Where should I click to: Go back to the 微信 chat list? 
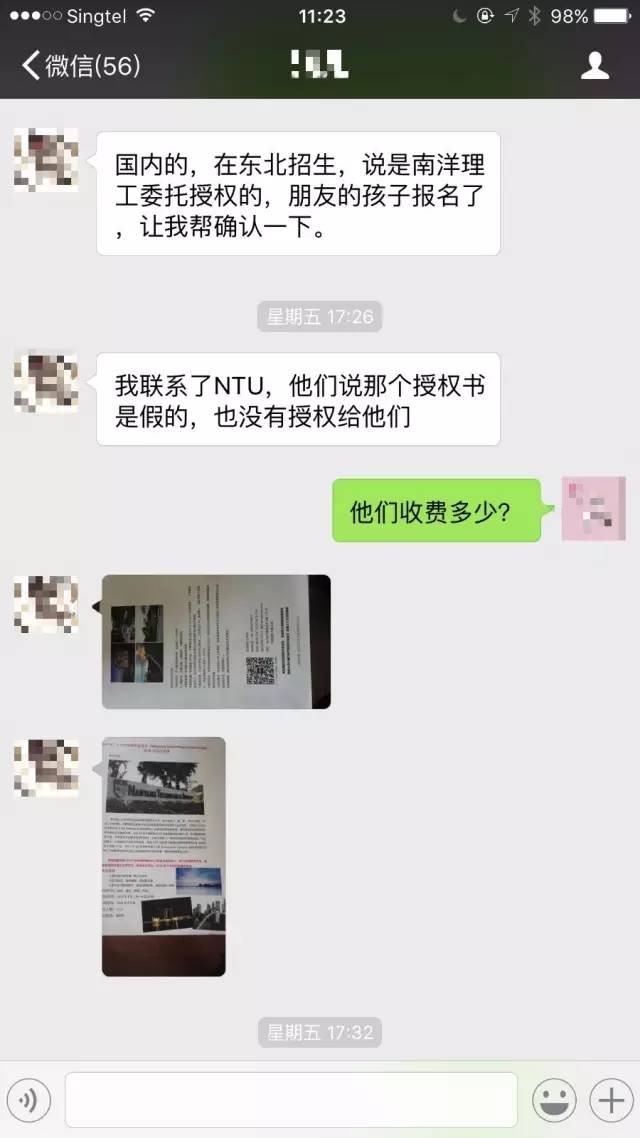click(x=80, y=67)
